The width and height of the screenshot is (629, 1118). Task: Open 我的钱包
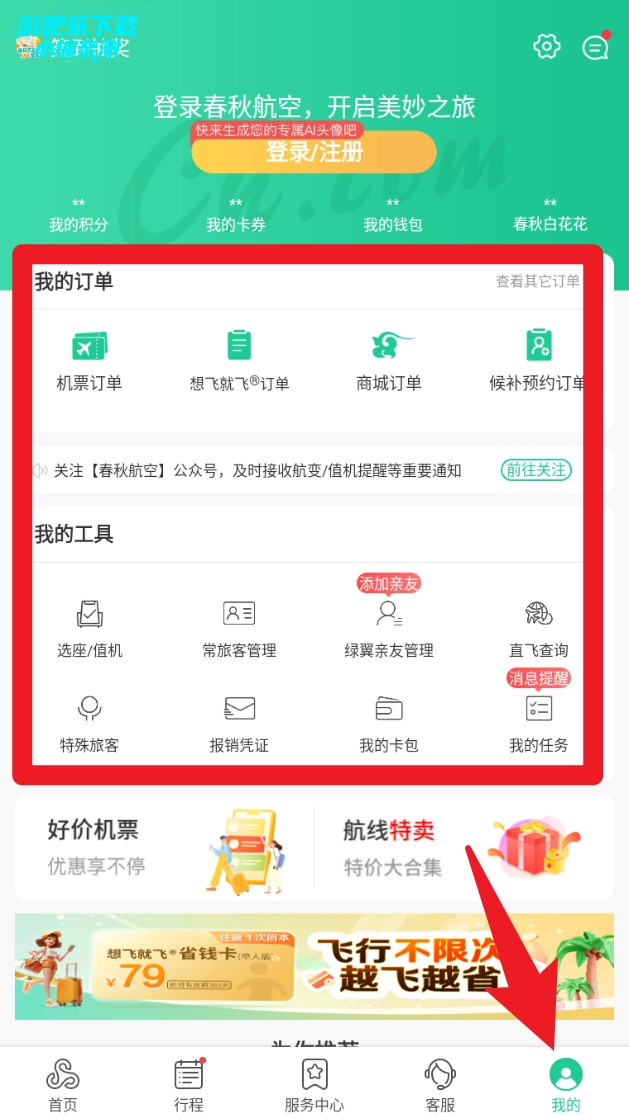click(x=393, y=216)
